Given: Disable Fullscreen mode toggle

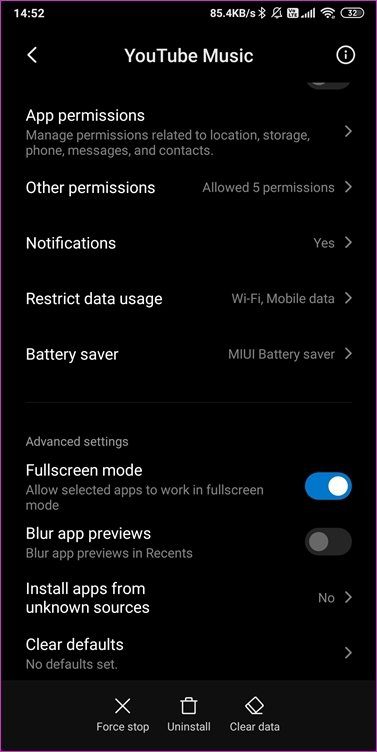Looking at the screenshot, I should 328,486.
